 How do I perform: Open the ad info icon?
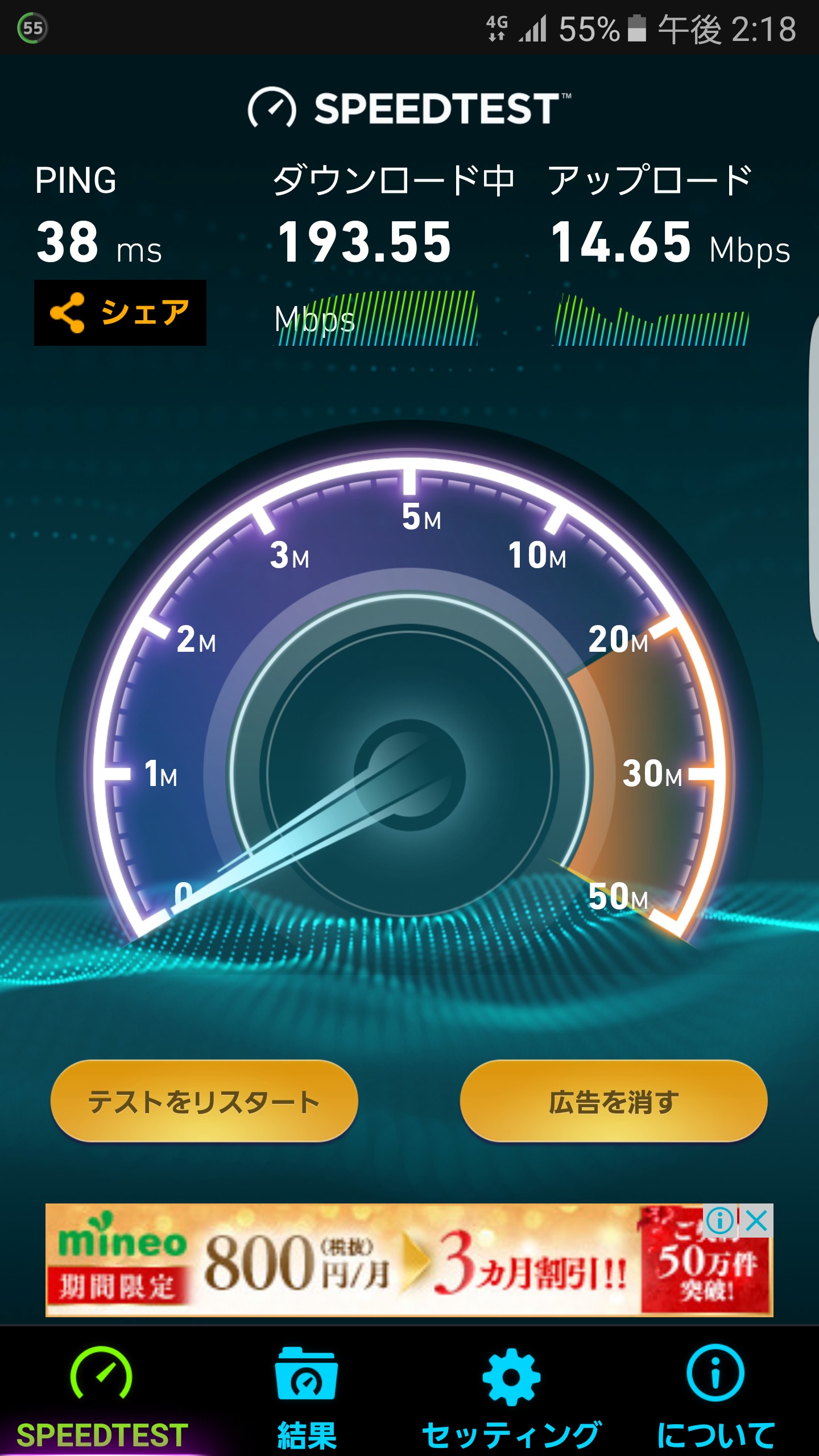click(720, 1221)
